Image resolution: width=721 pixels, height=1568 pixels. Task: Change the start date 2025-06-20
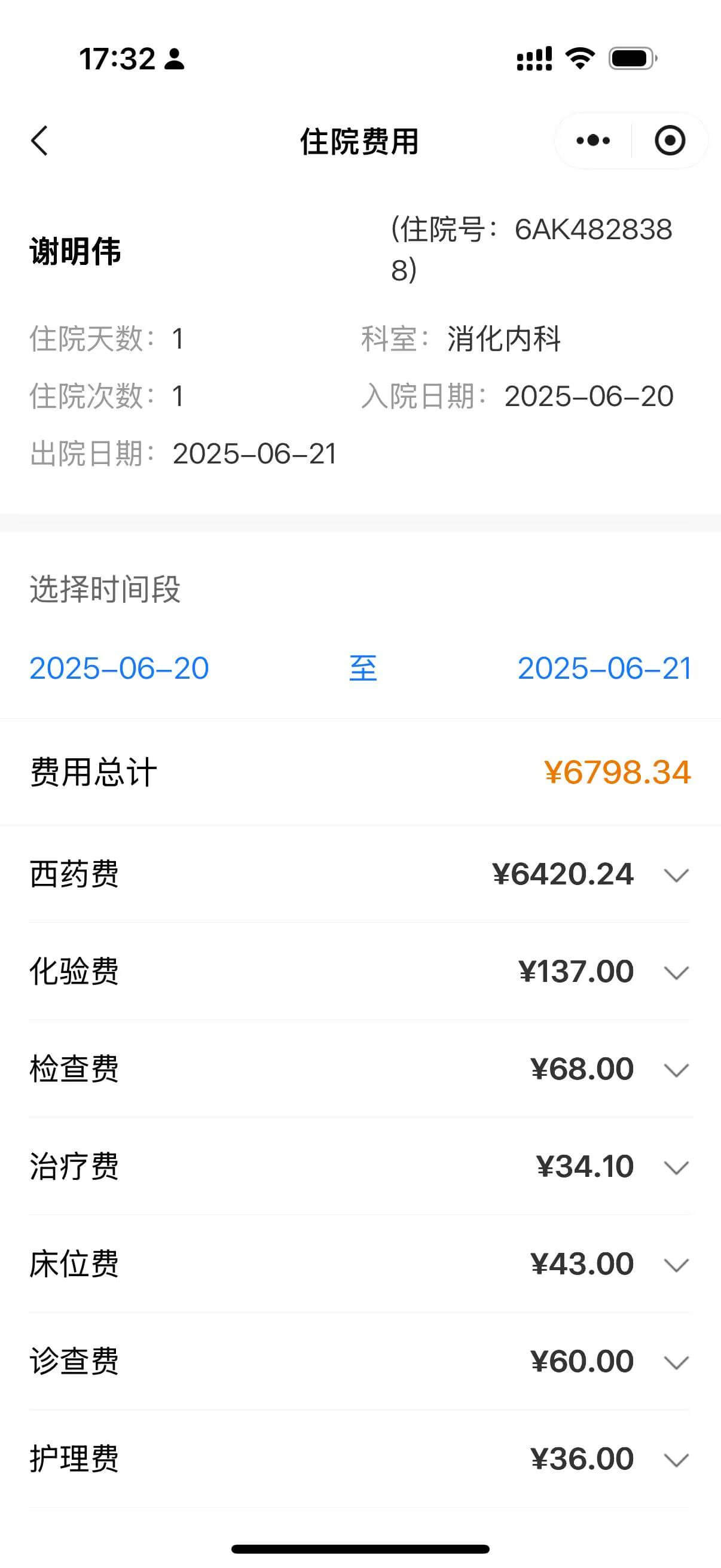pyautogui.click(x=119, y=669)
